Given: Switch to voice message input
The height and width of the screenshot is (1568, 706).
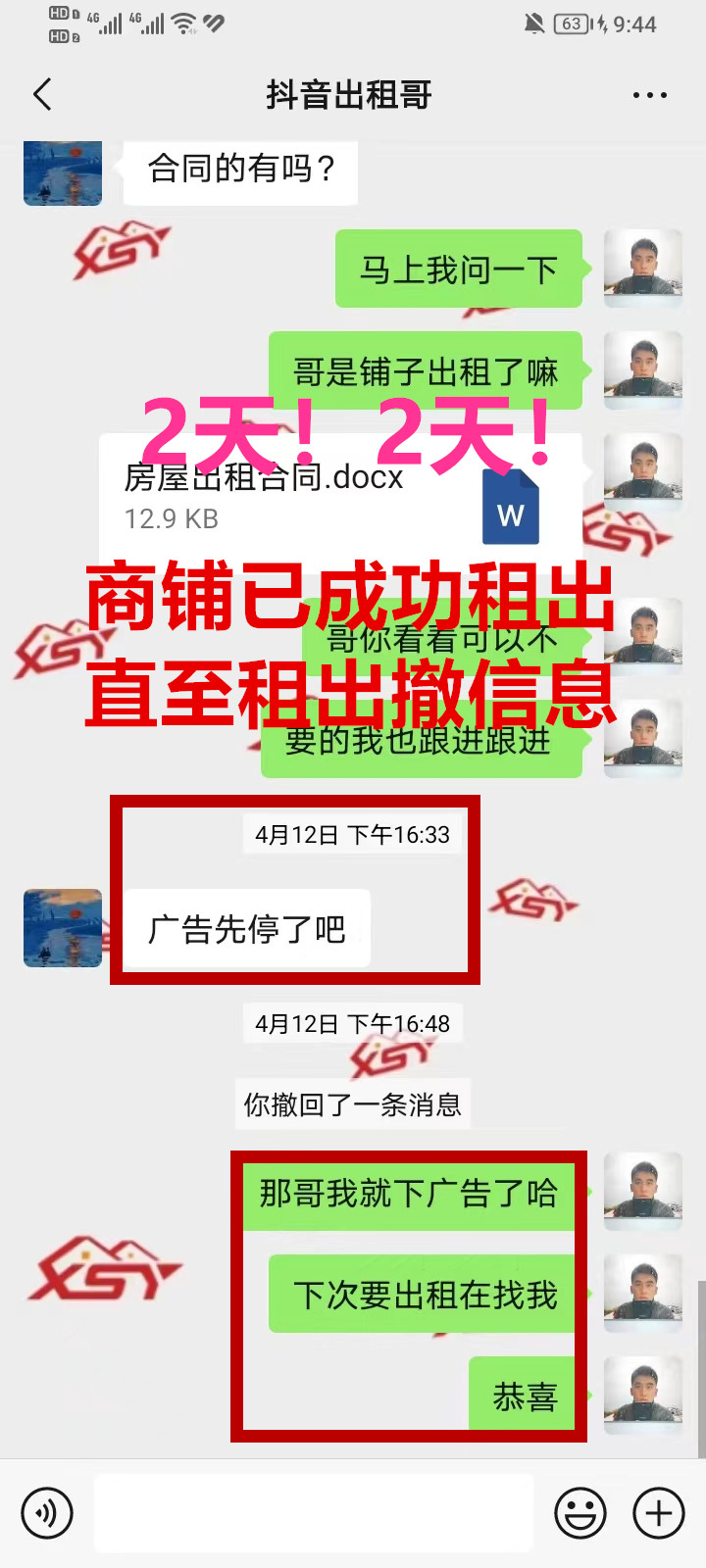Looking at the screenshot, I should (46, 1513).
